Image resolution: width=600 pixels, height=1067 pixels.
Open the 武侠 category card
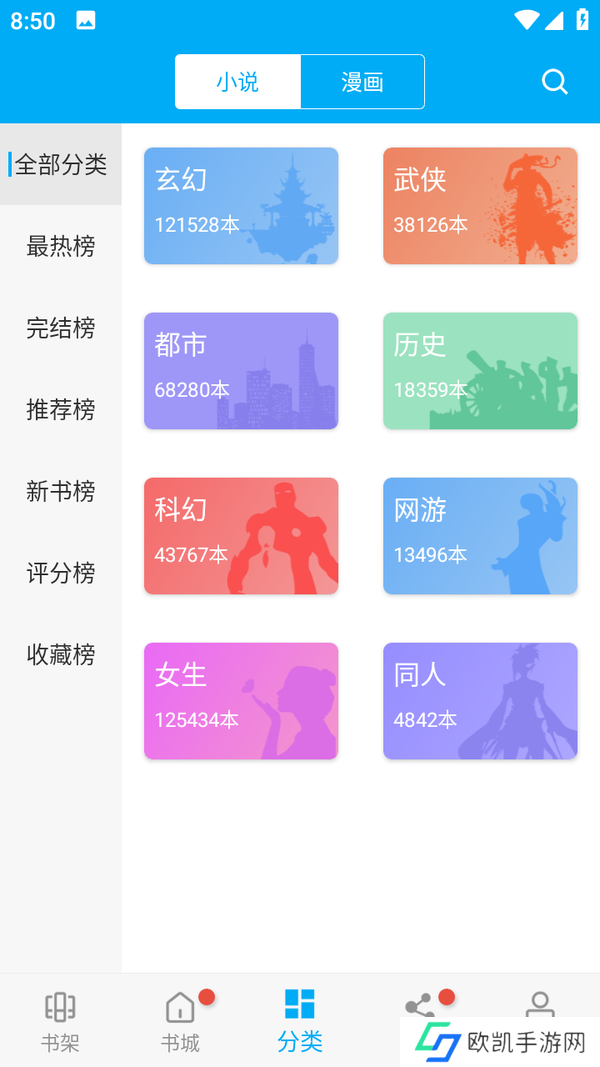(480, 206)
